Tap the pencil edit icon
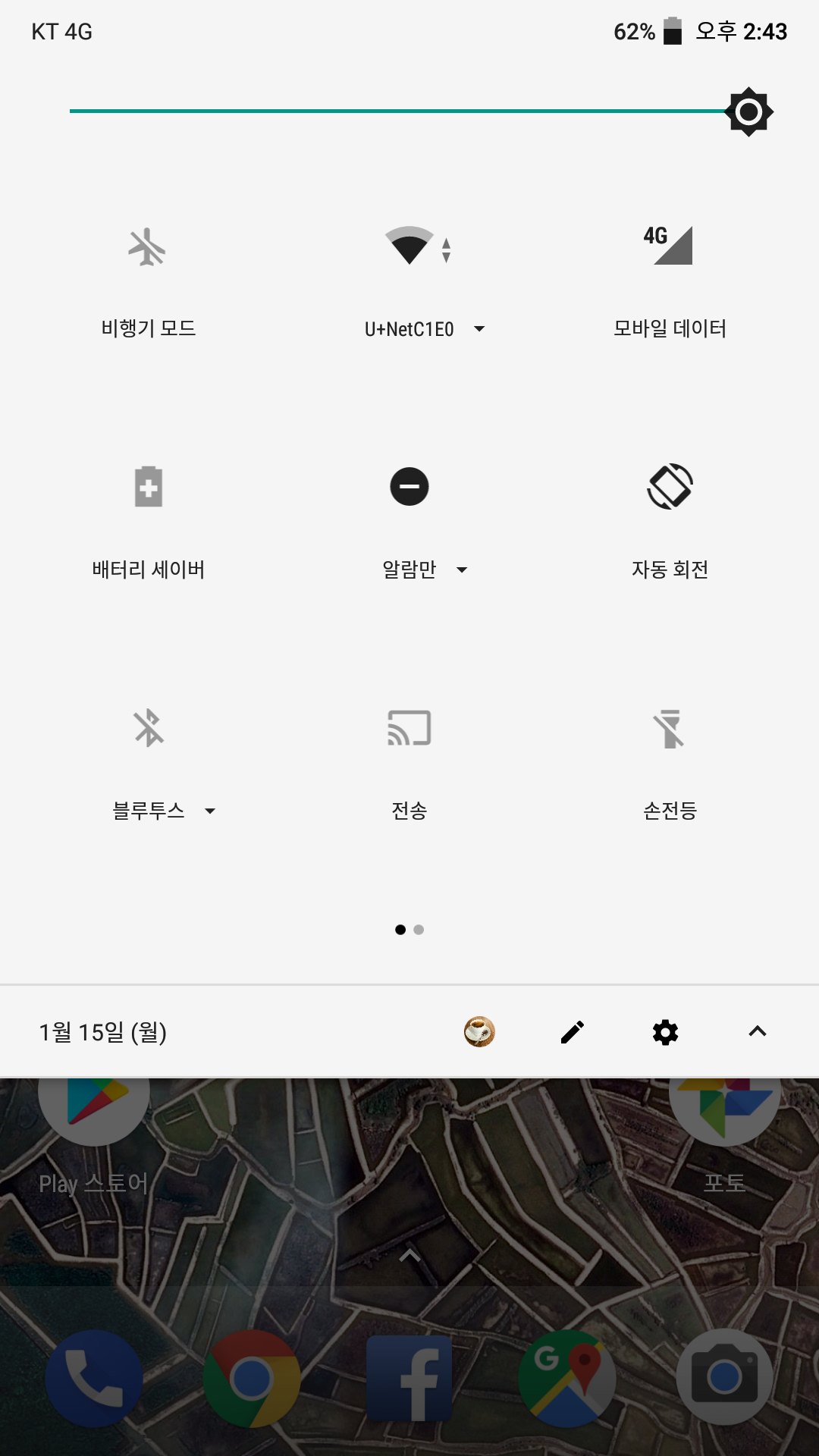 click(573, 1032)
